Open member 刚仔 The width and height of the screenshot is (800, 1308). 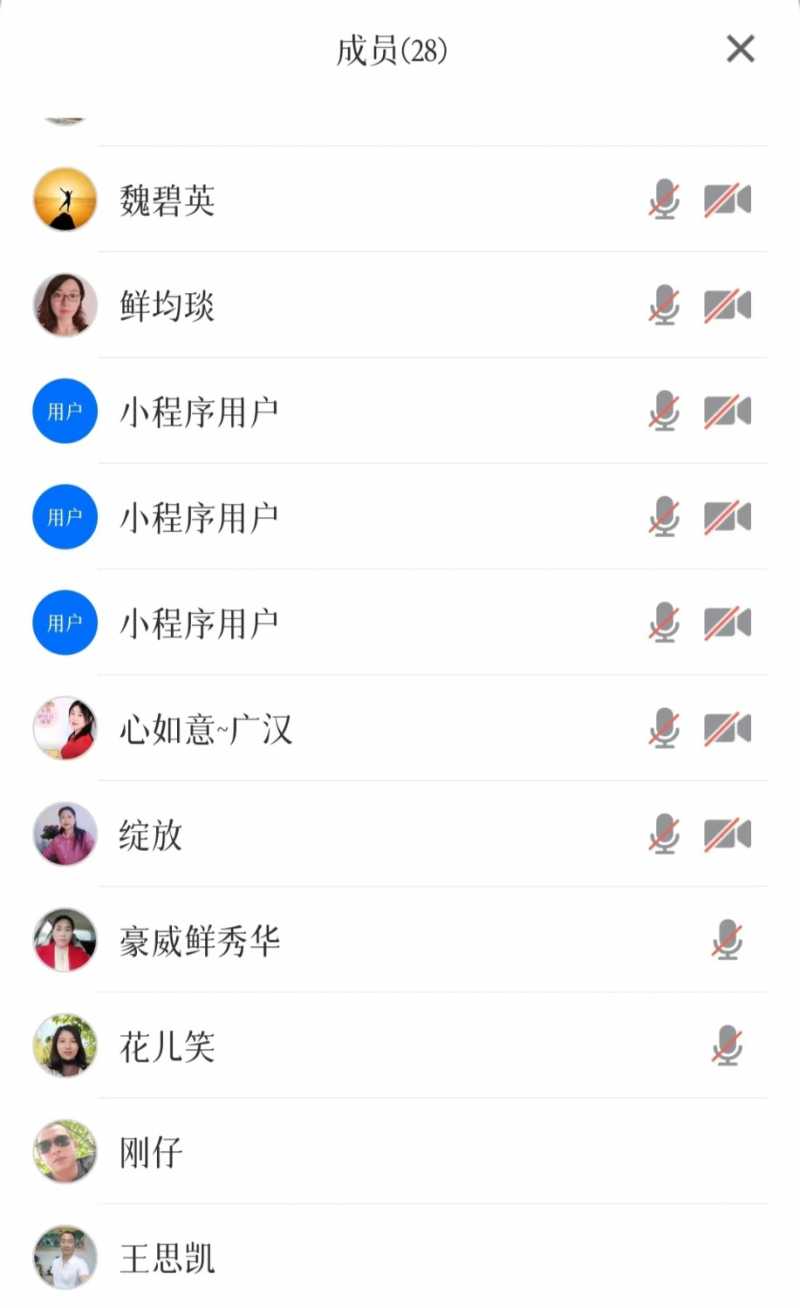coord(152,1153)
